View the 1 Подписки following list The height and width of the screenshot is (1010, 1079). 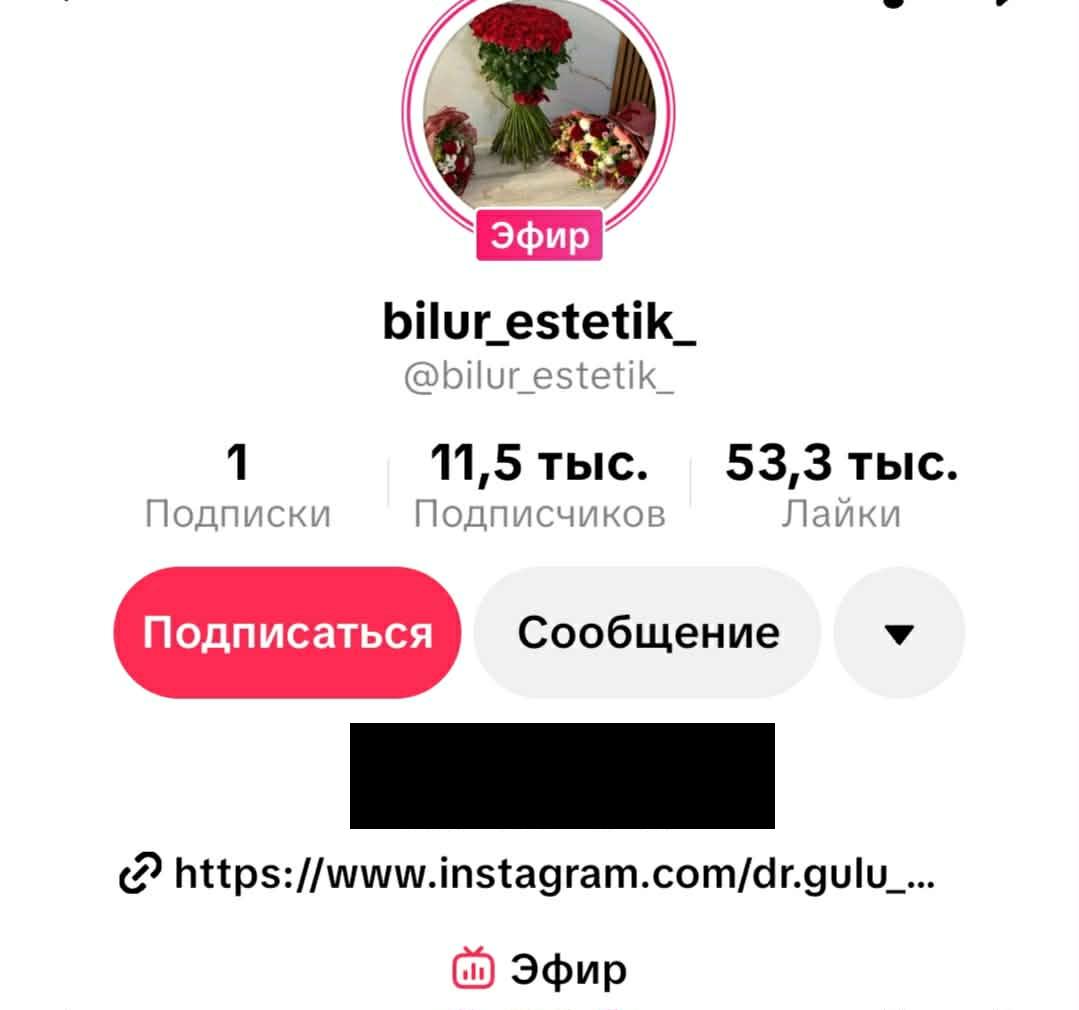pyautogui.click(x=237, y=487)
